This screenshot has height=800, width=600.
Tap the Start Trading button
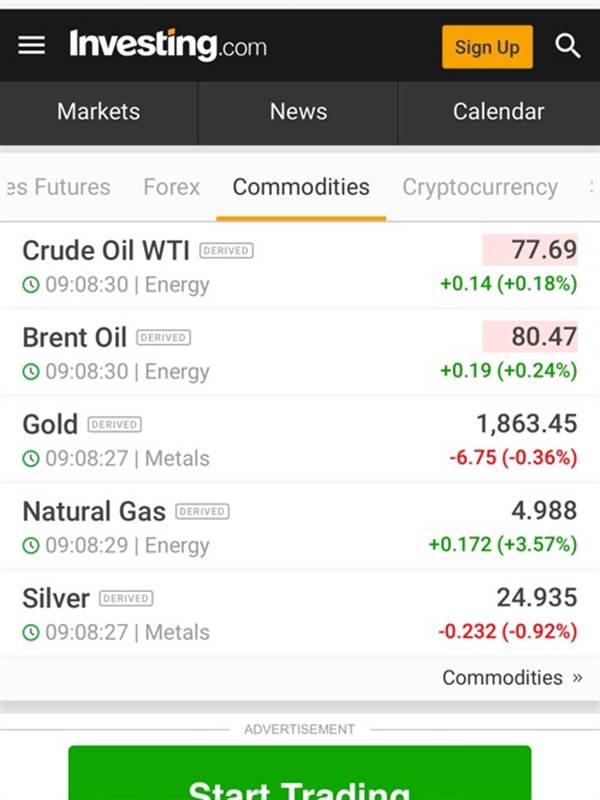(x=299, y=780)
